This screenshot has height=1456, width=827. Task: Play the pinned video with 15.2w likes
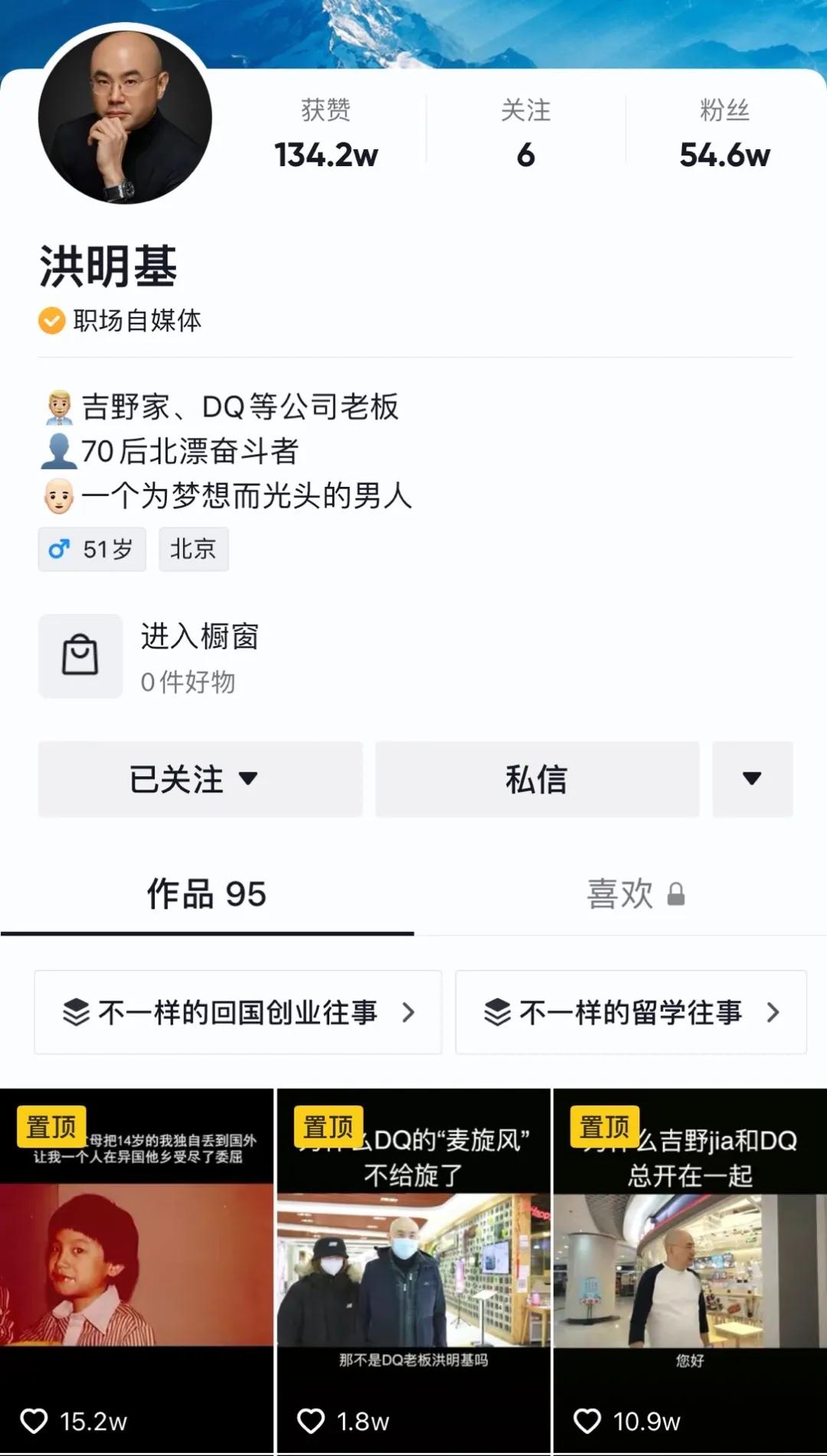(136, 1271)
